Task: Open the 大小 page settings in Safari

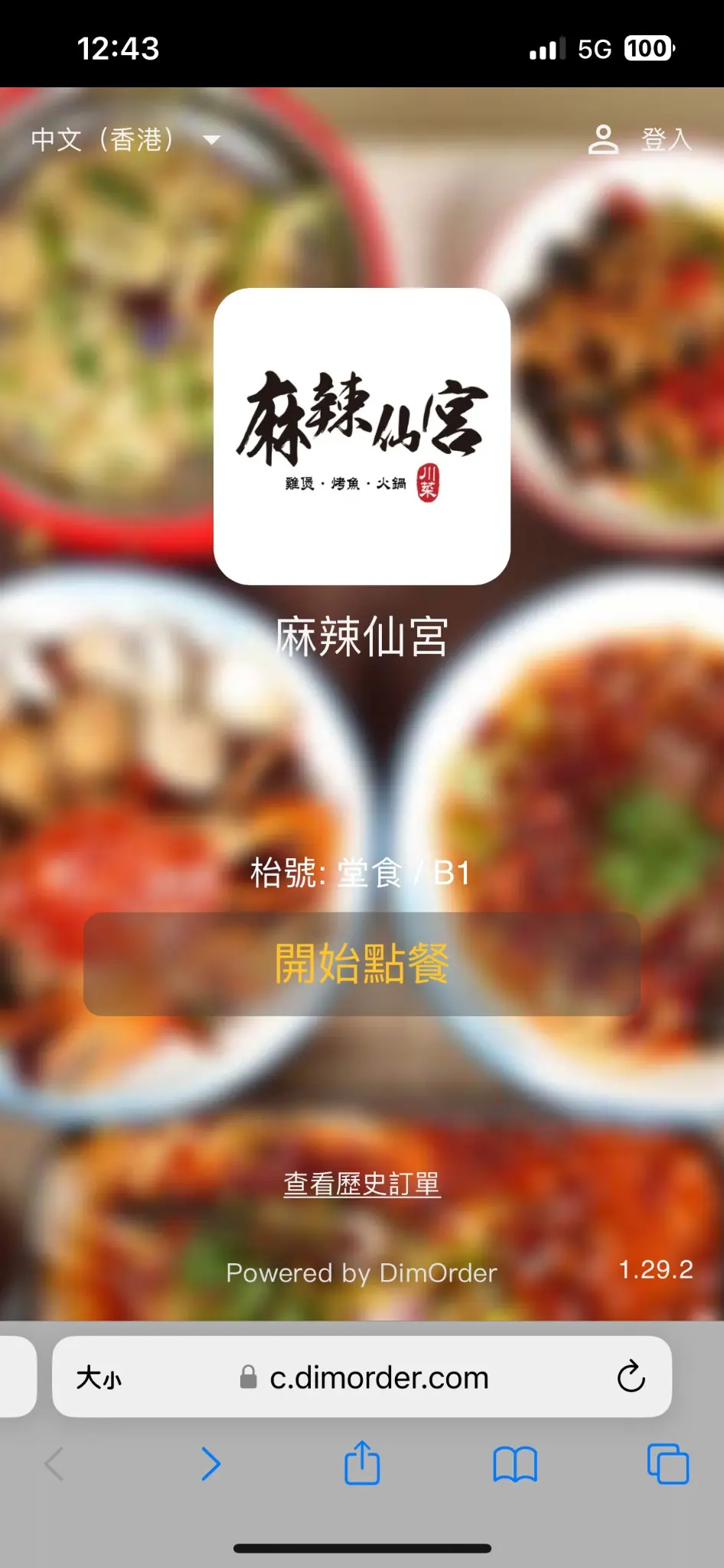Action: click(x=99, y=1378)
